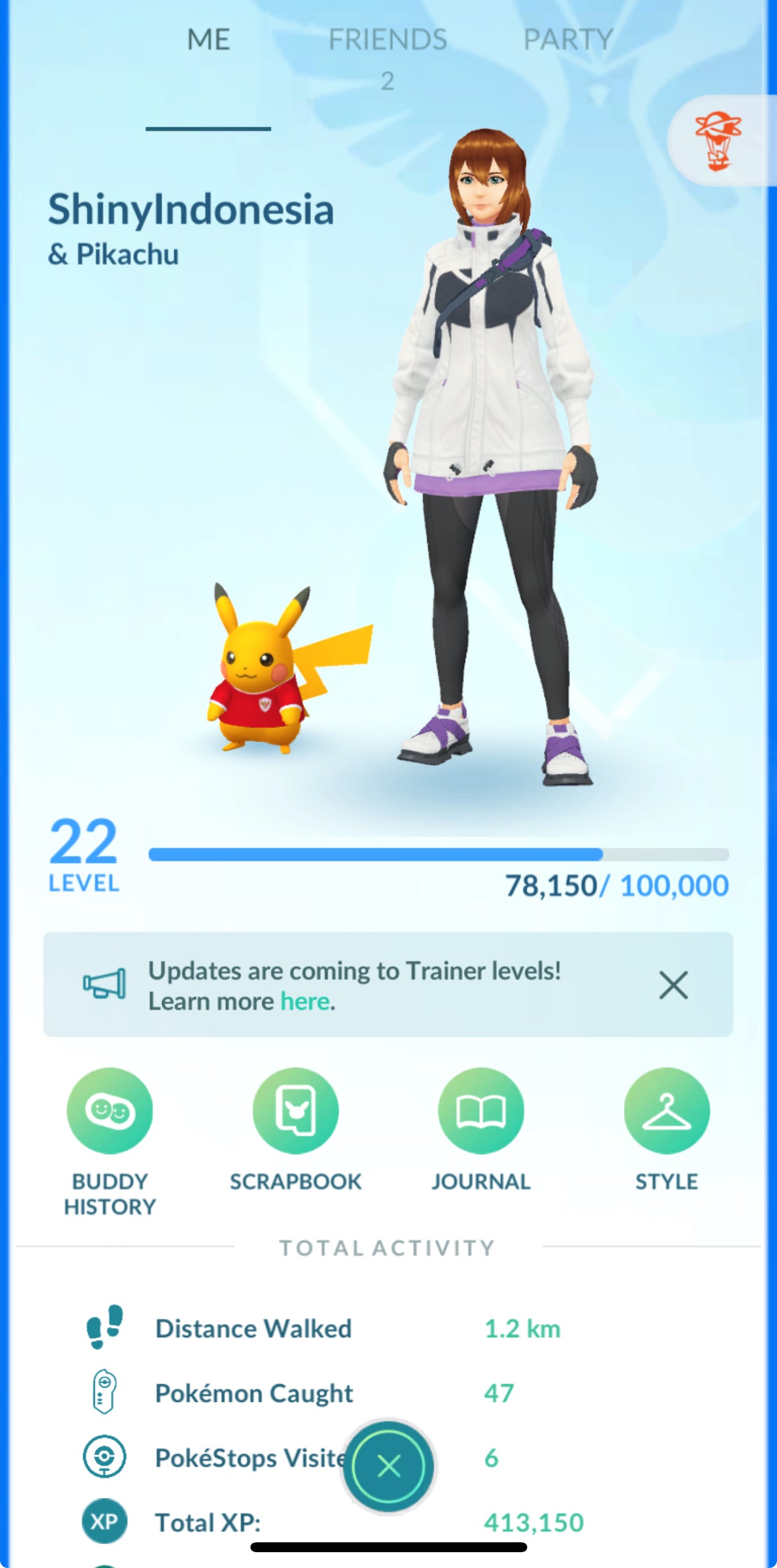Follow the 'here' link about Trainer levels
This screenshot has height=1568, width=777.
(304, 1002)
